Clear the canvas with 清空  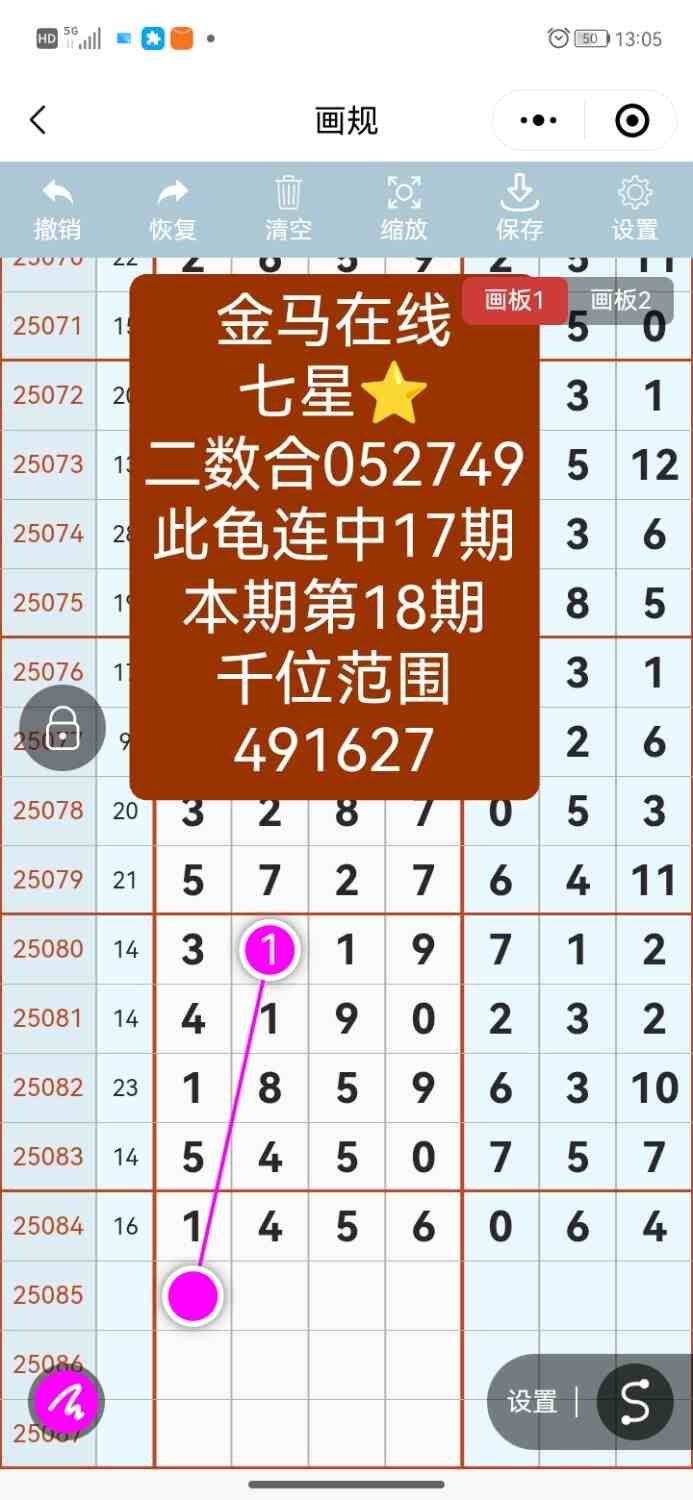[288, 208]
